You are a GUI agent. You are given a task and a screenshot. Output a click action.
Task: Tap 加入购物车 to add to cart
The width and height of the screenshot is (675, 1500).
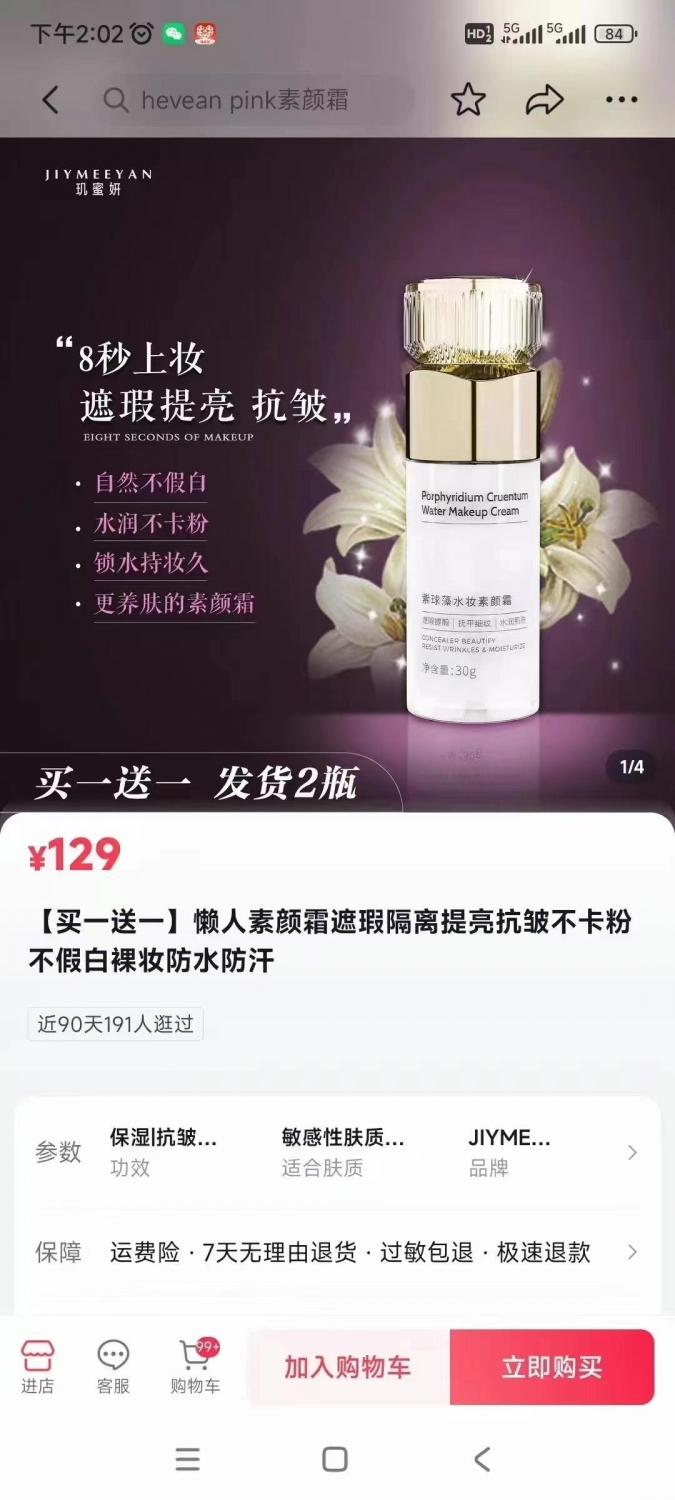point(348,1367)
